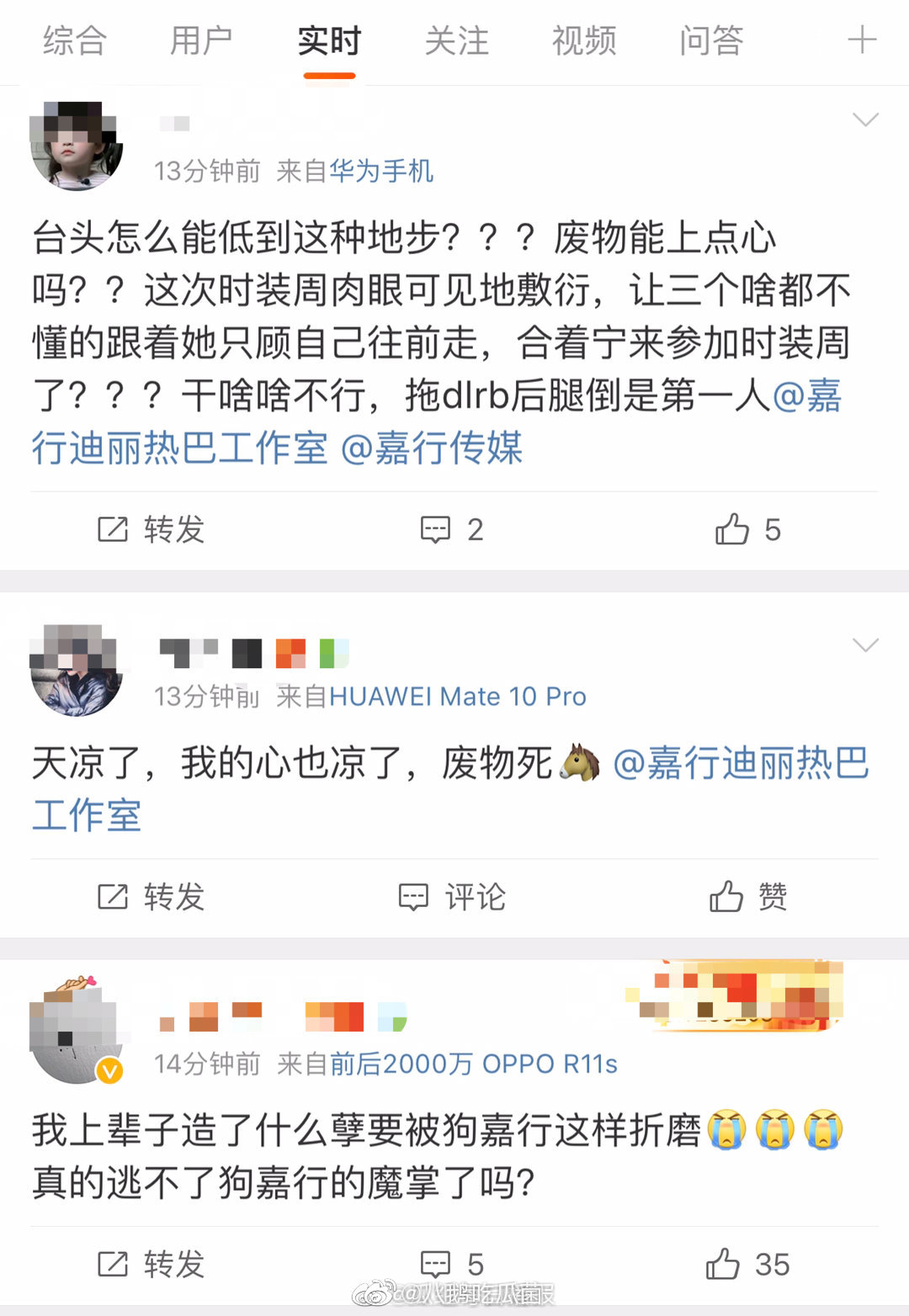Screen dimensions: 909x1316
Task: Switch to the 综合 tab
Action: pyautogui.click(x=75, y=40)
